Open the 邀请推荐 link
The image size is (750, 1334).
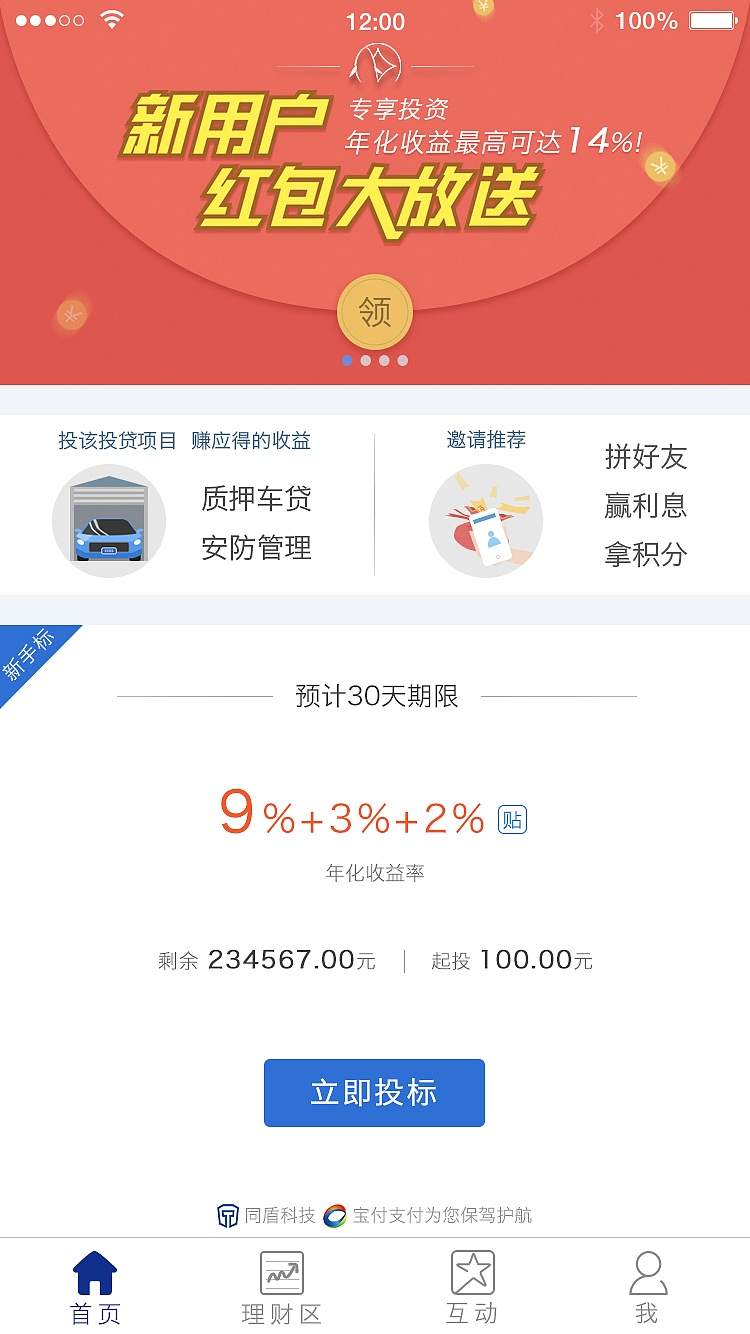[x=486, y=439]
